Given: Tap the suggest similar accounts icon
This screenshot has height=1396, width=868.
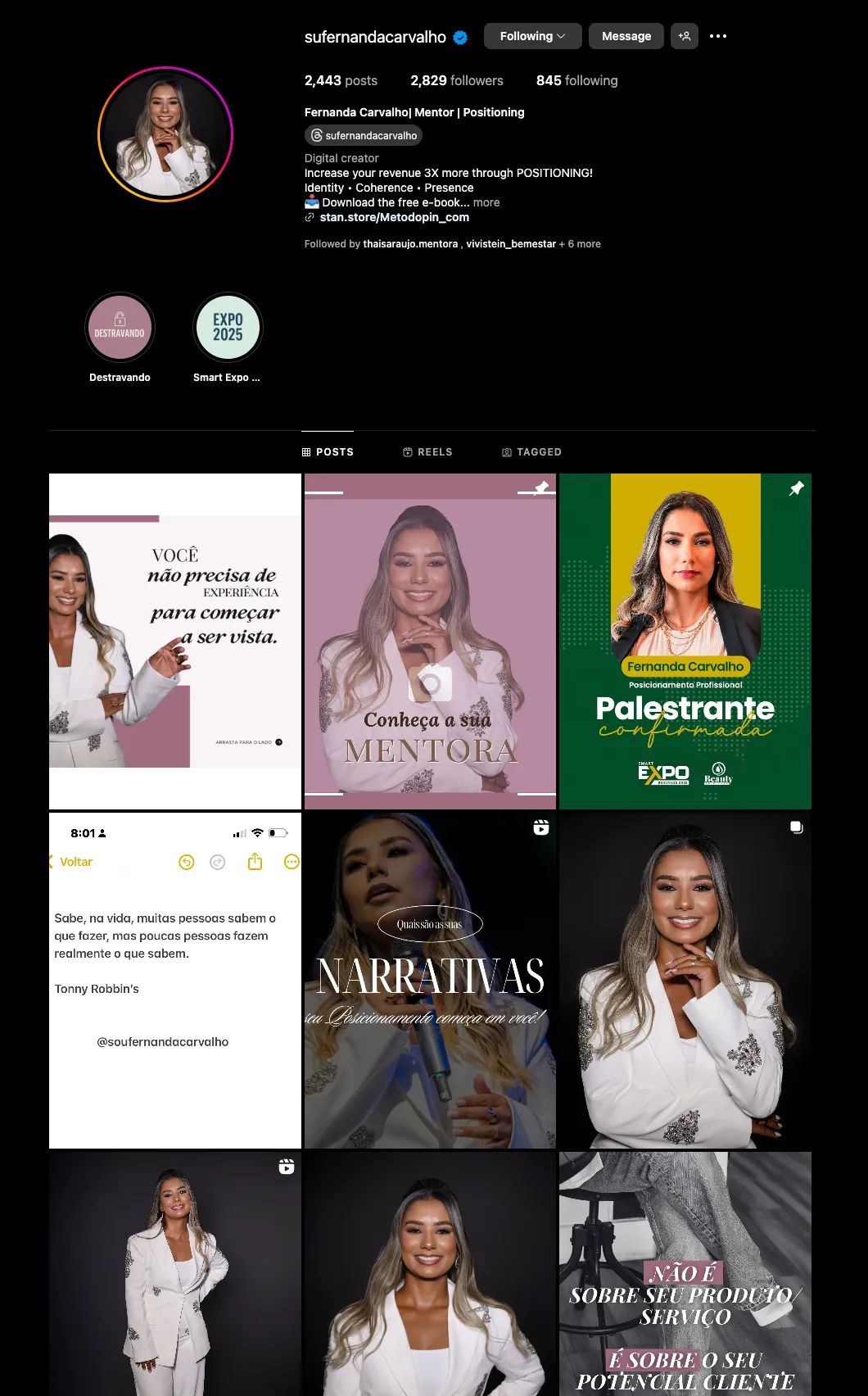Looking at the screenshot, I should coord(685,36).
